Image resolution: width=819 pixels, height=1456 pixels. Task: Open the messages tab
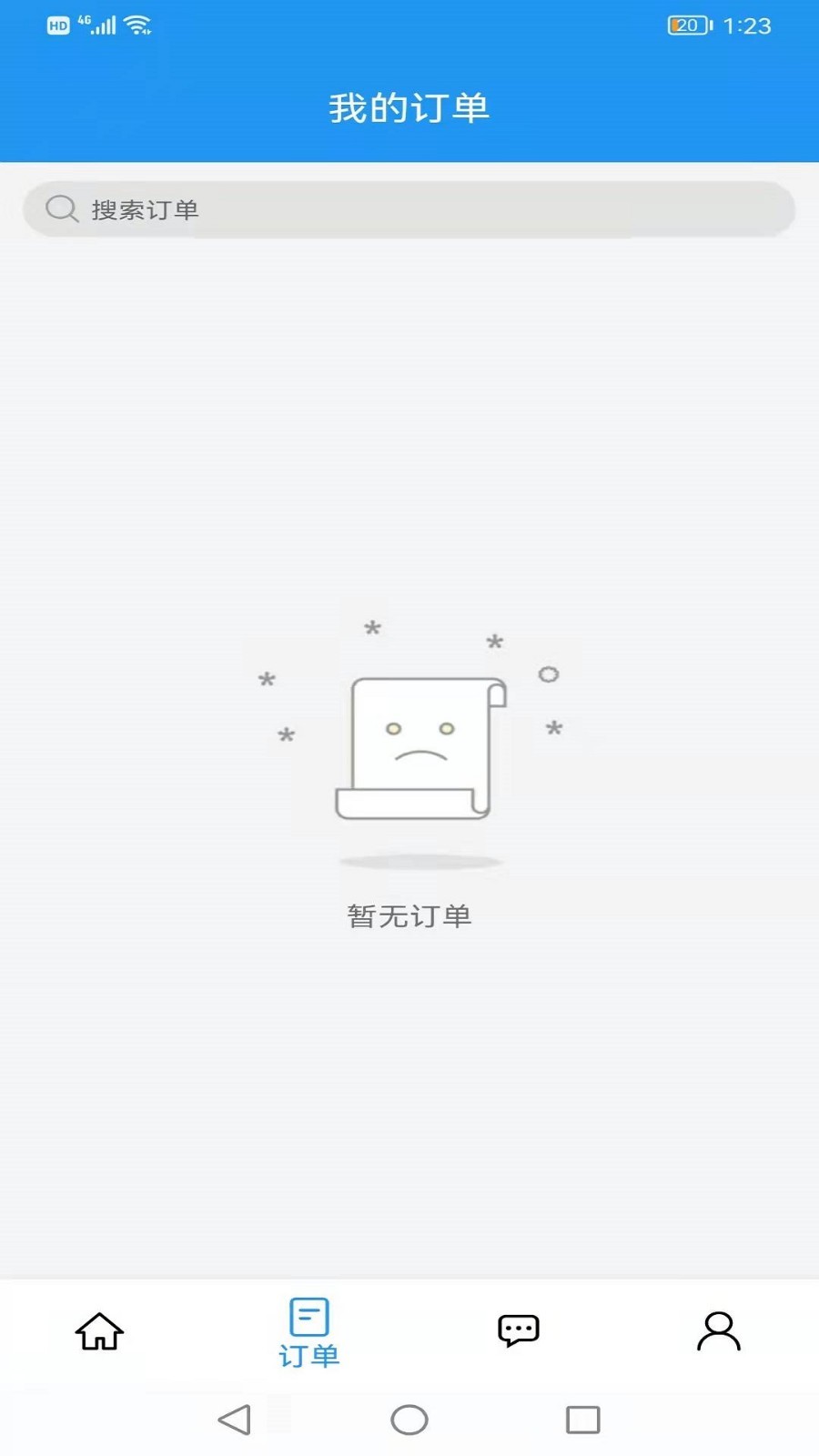coord(519,1331)
